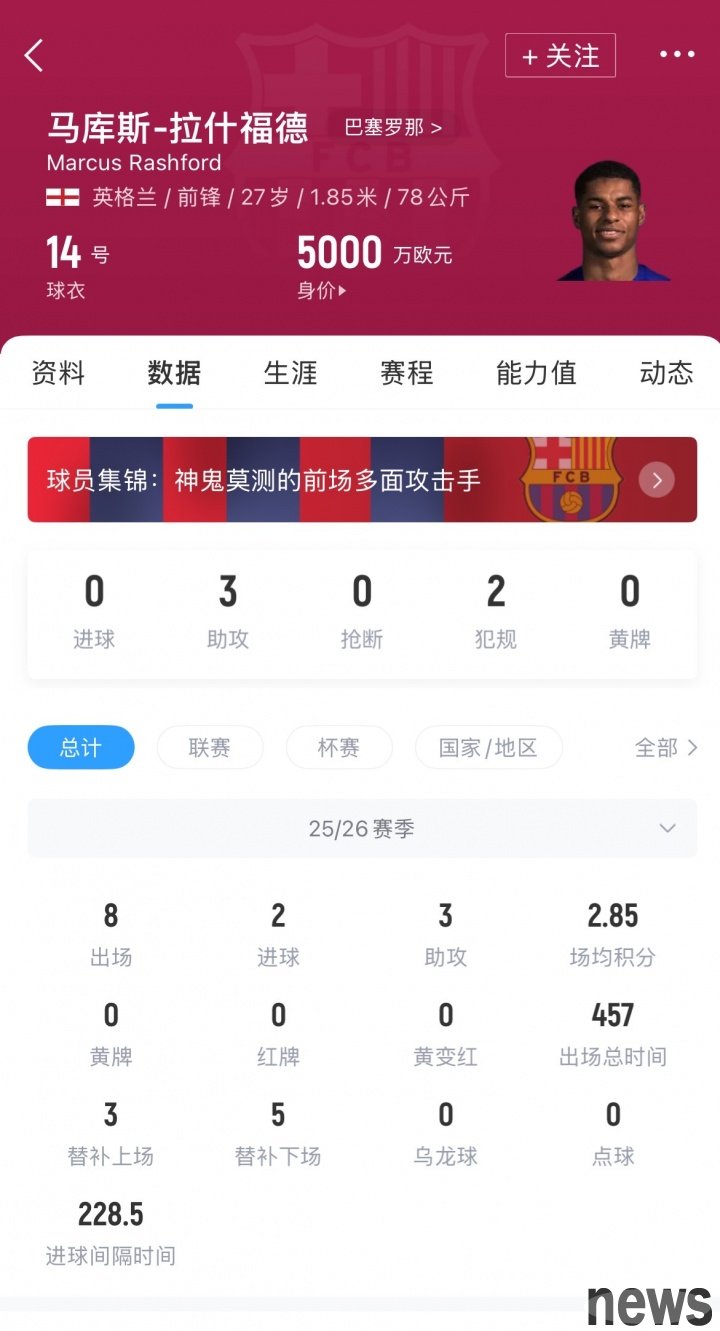This screenshot has width=720, height=1331.
Task: Open 全部 to see all competitions
Action: tap(666, 747)
